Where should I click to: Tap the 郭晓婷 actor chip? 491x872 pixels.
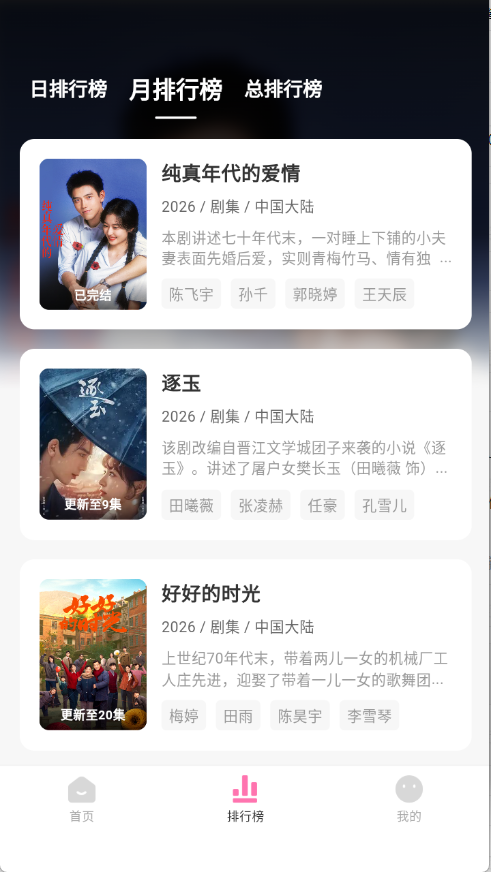[x=315, y=294]
